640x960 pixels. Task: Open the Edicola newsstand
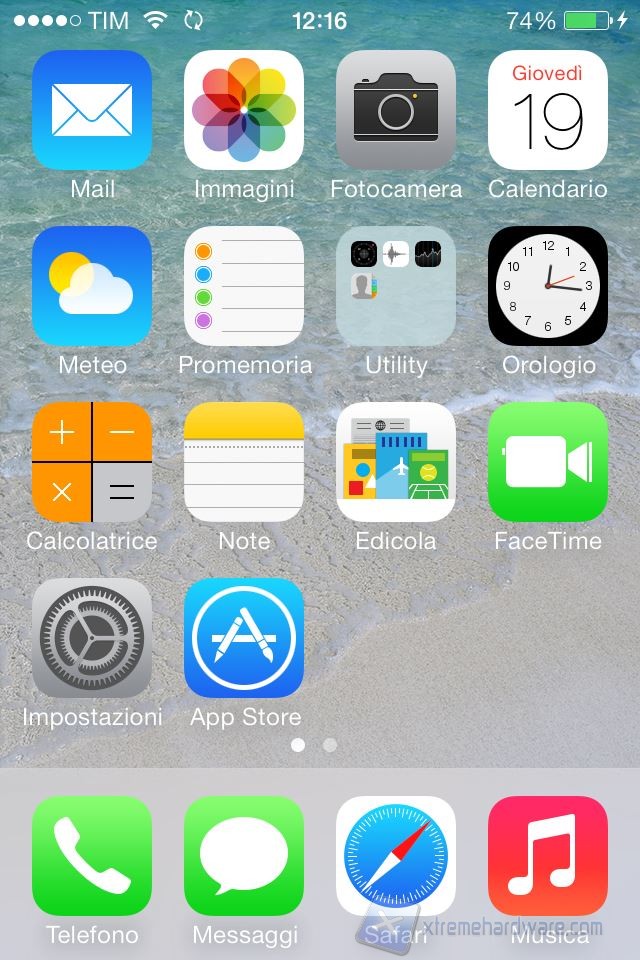point(396,462)
